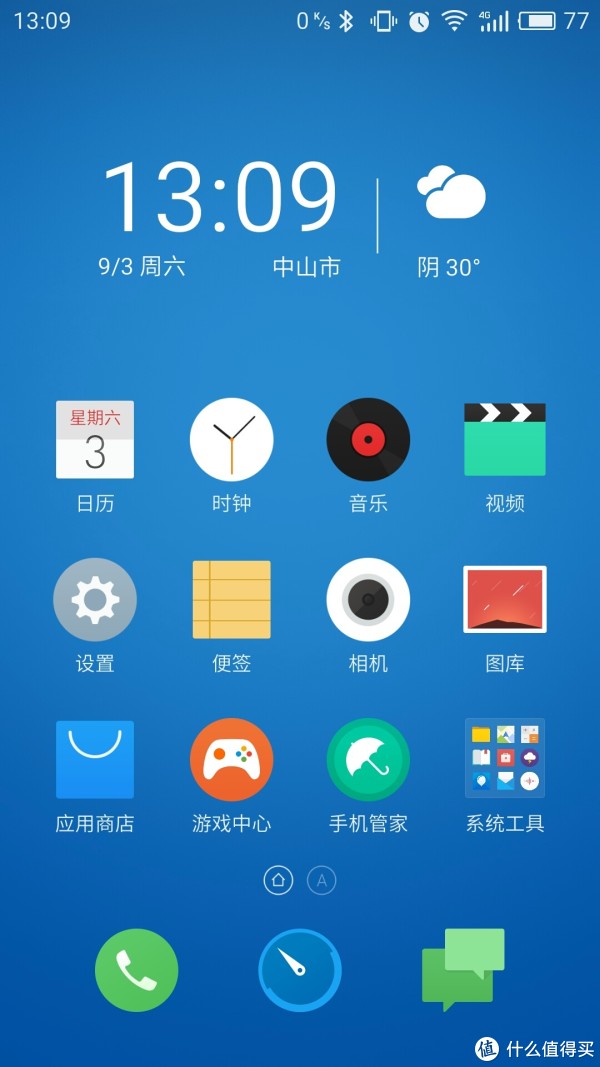Image resolution: width=600 pixels, height=1067 pixels.
Task: Switch to the A page indicator
Action: point(322,881)
